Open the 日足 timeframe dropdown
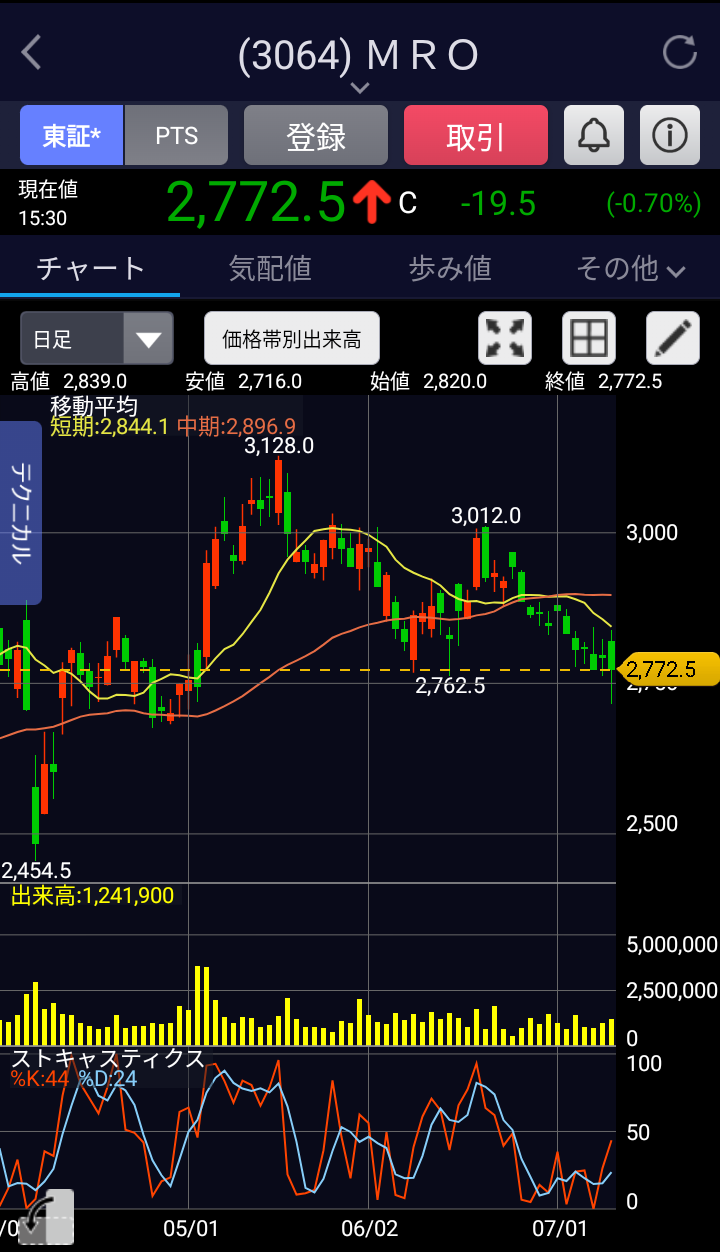Screen dimensions: 720x1252 click(x=97, y=338)
